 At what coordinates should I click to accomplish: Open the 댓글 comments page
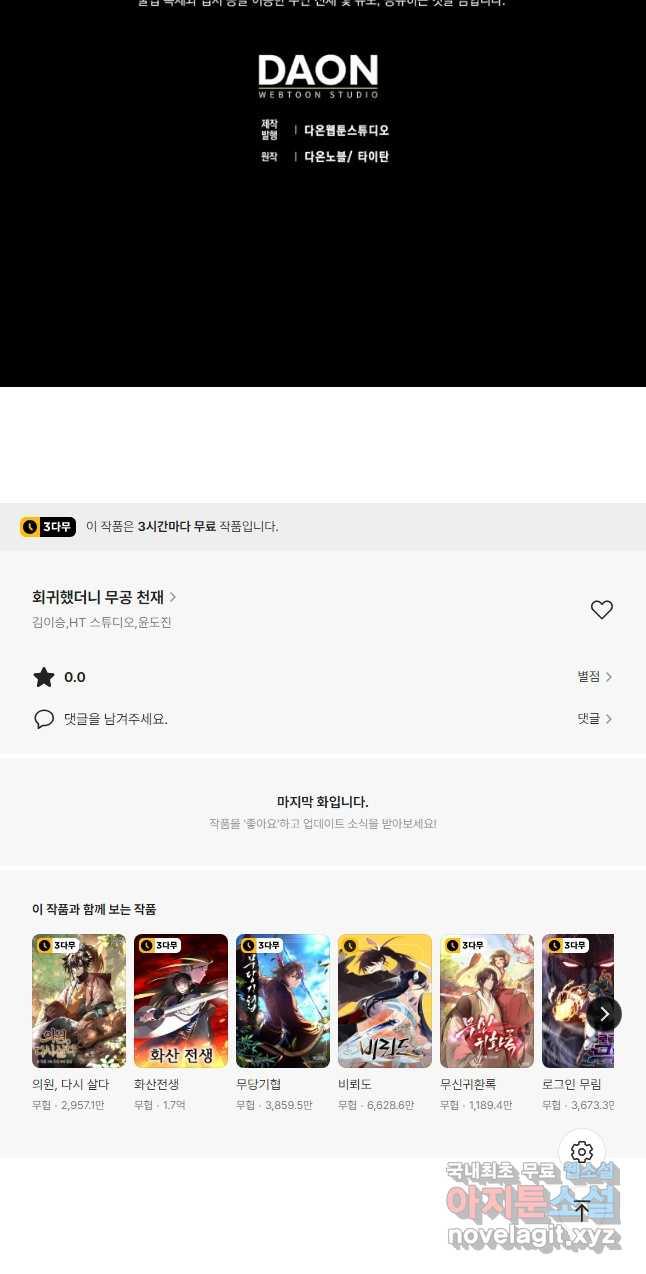[594, 719]
